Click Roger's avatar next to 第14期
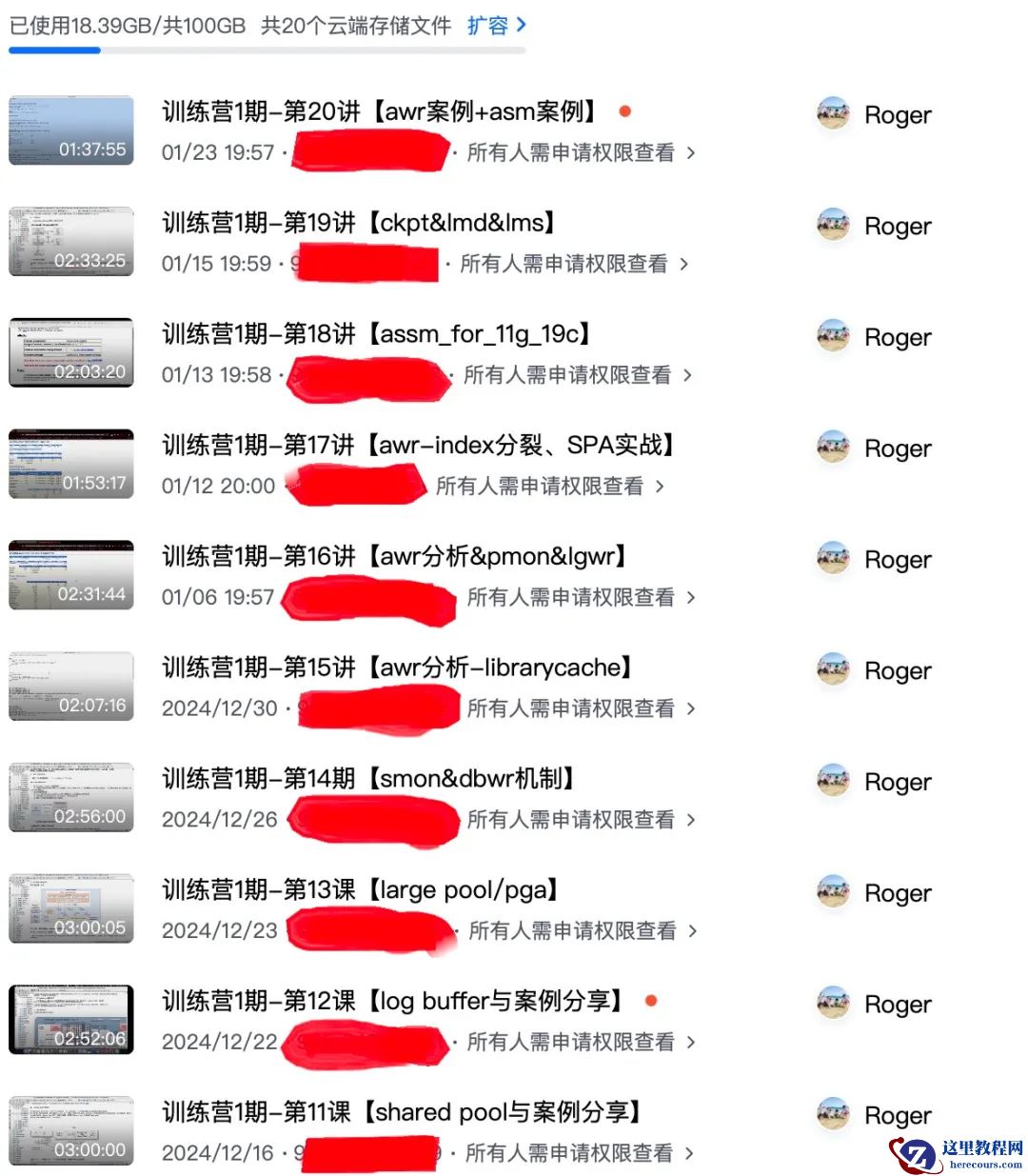 coord(832,781)
